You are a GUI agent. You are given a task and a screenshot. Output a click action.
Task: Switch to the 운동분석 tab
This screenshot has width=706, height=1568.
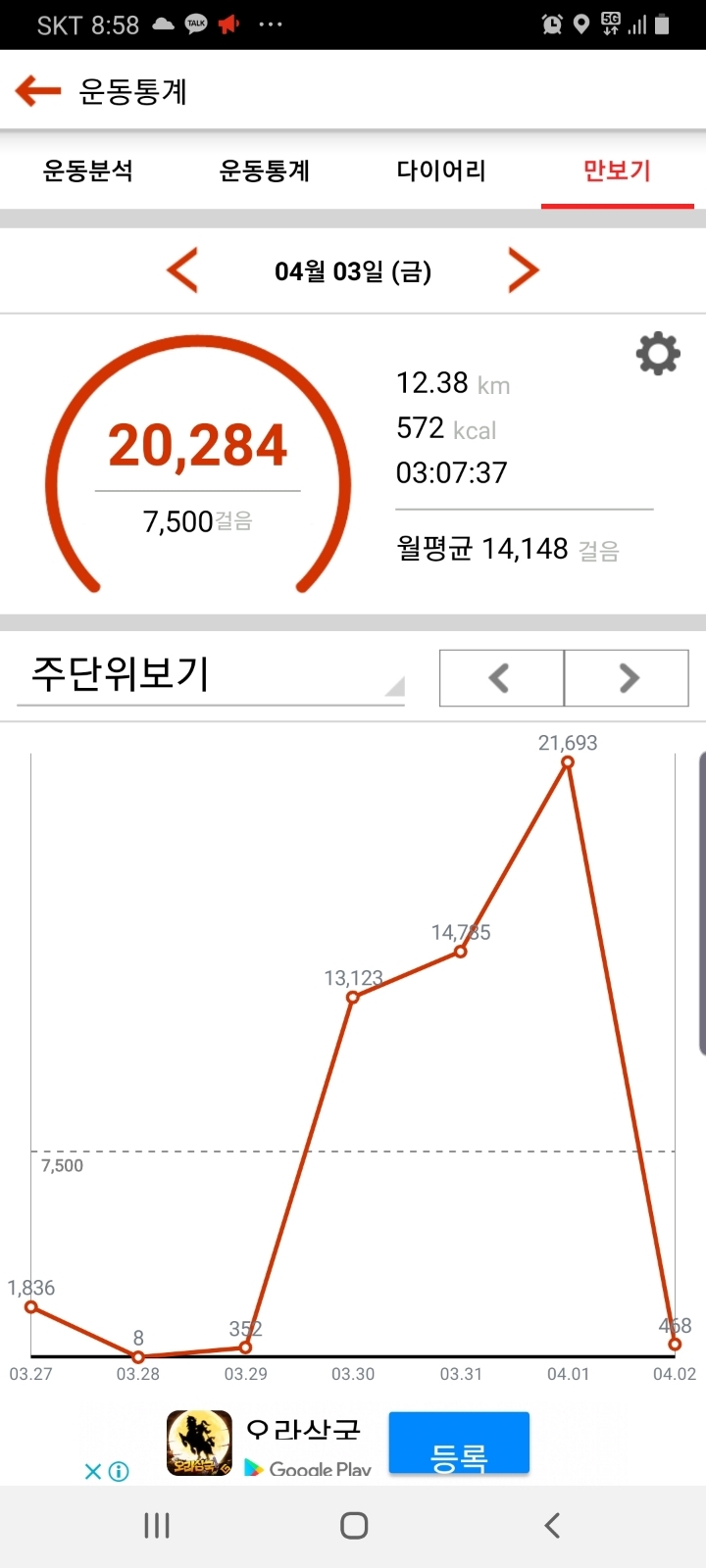coord(88,171)
